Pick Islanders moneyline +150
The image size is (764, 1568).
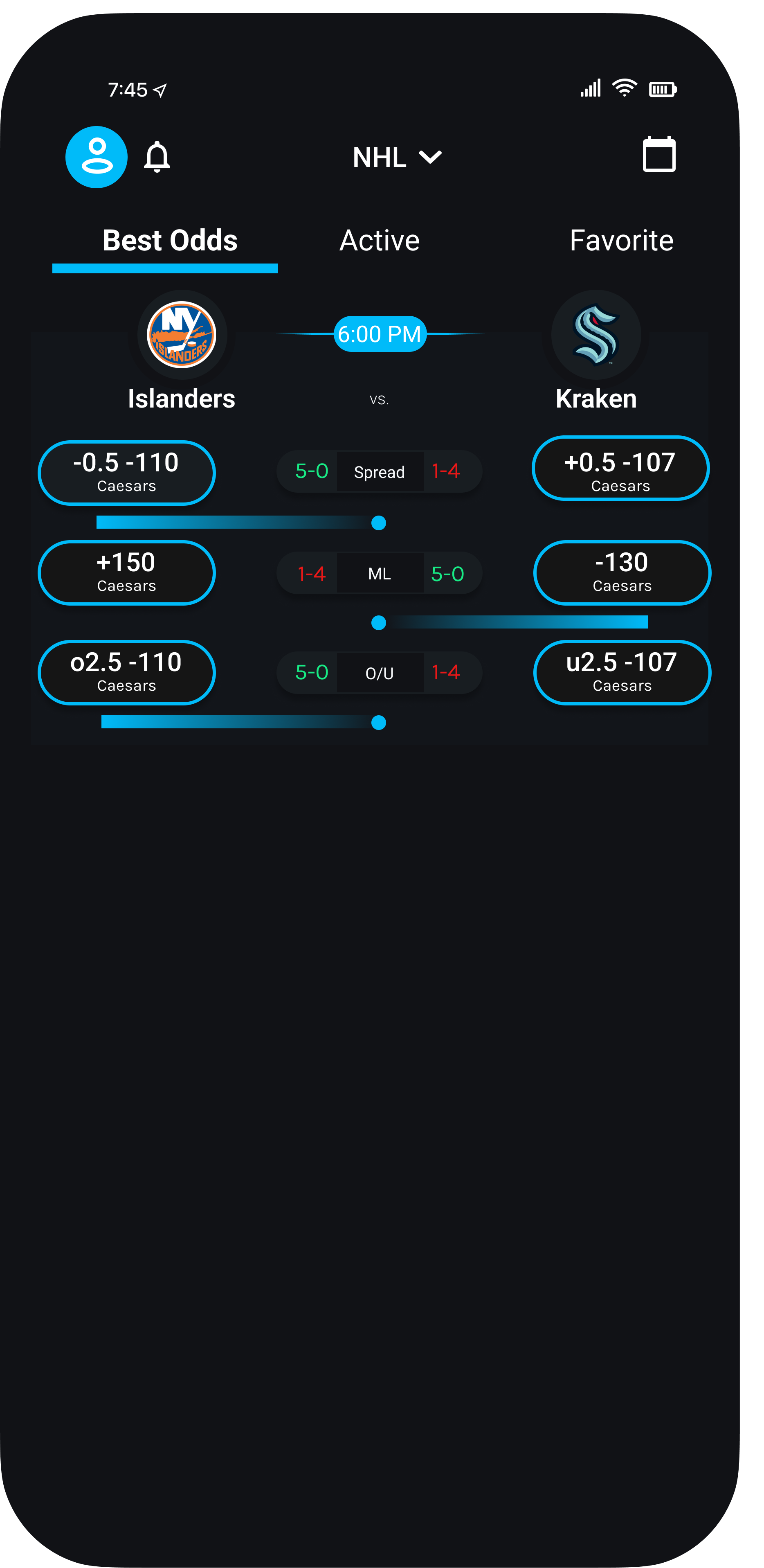tap(126, 572)
